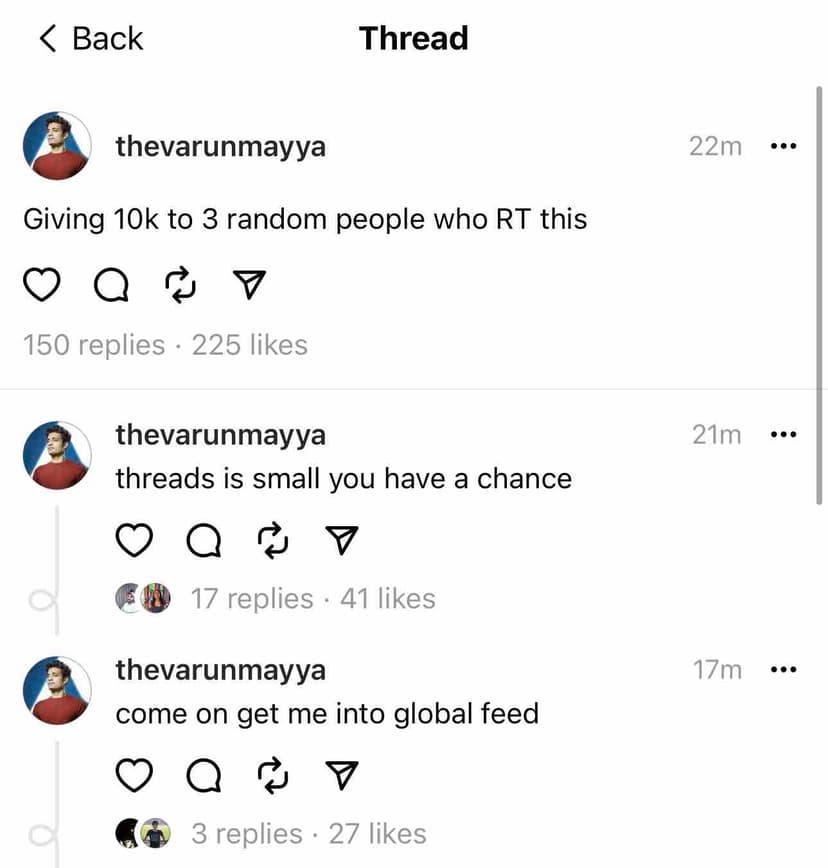Comment on the "threads is small" reply
This screenshot has height=868, width=828.
click(x=204, y=541)
